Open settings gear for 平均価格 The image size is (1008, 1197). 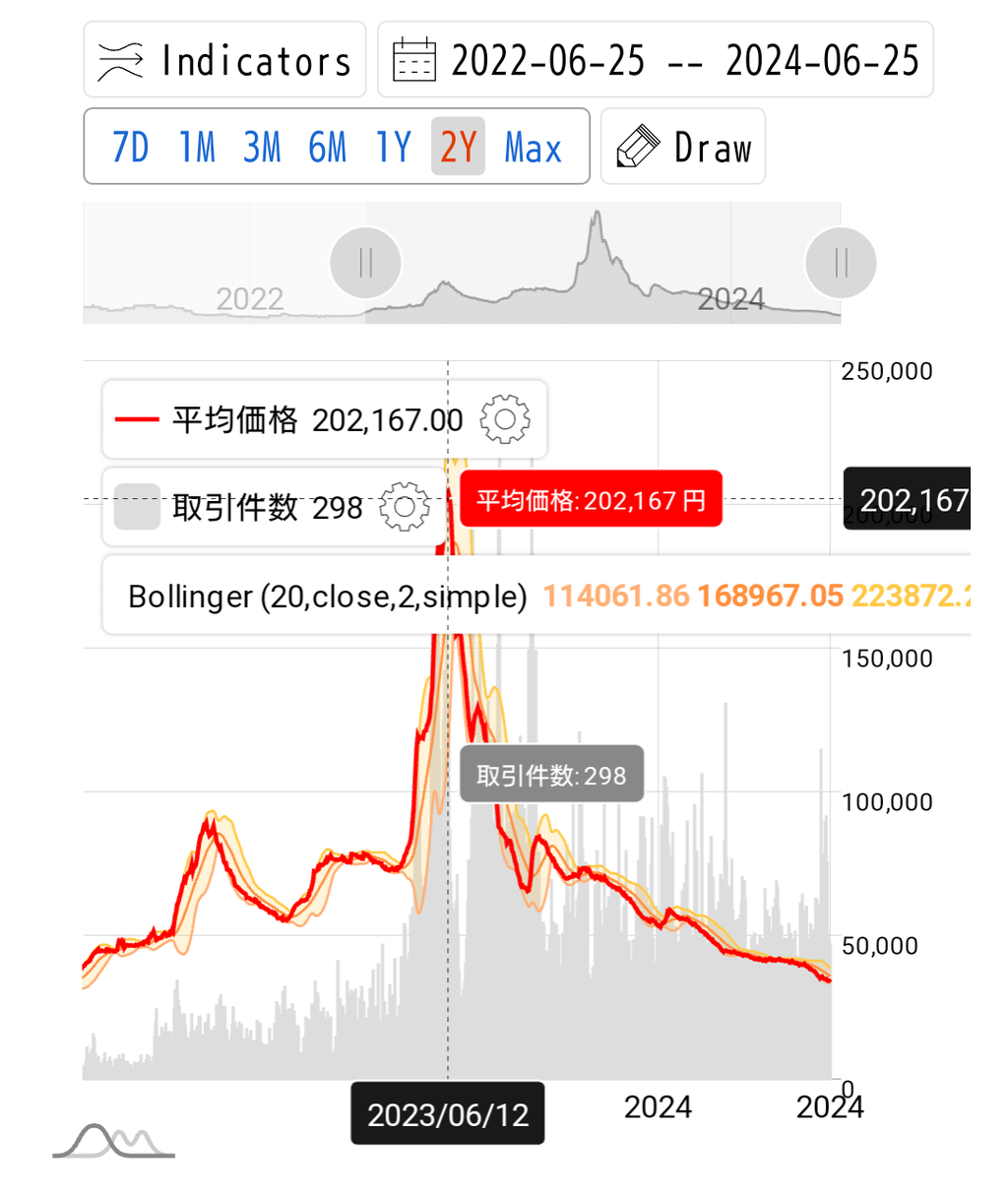tap(505, 420)
